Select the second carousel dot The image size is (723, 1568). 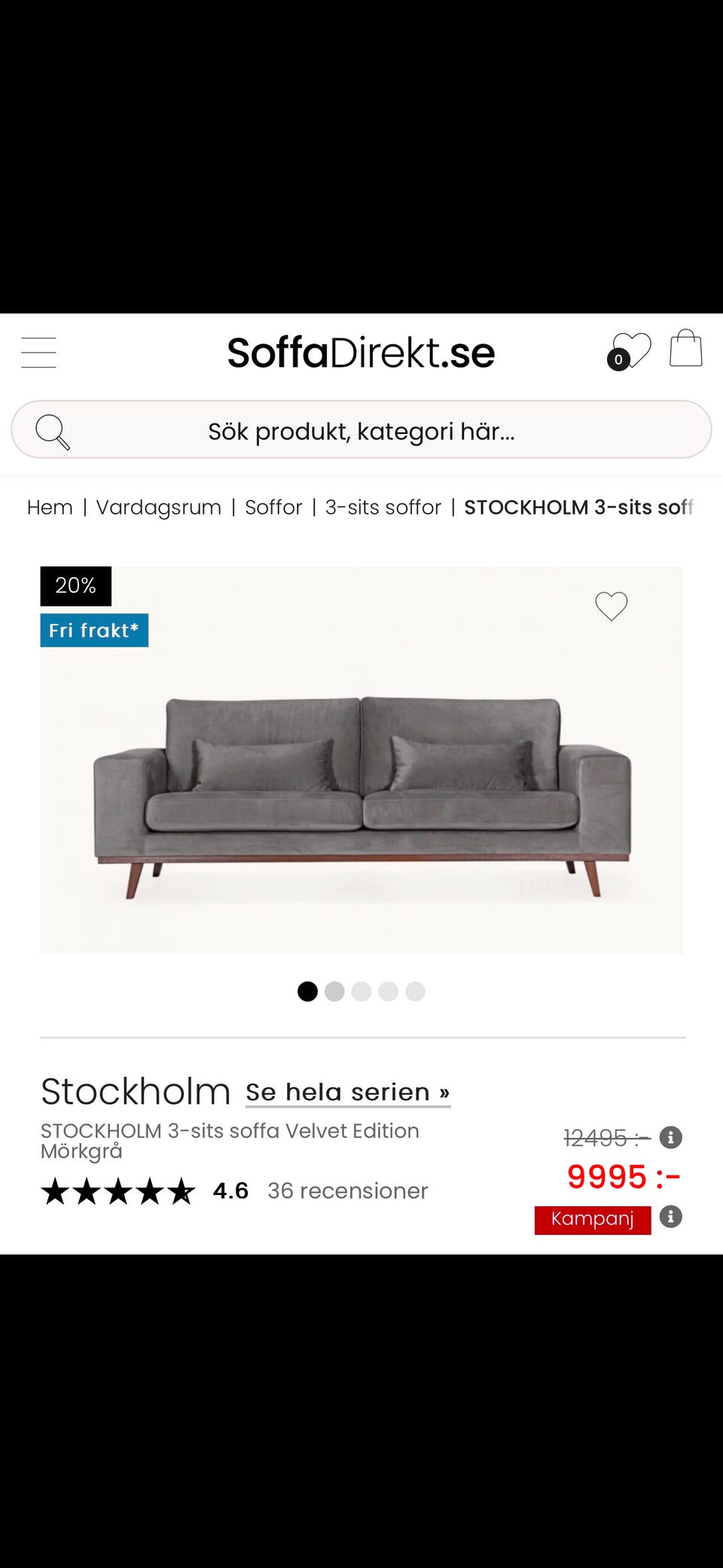pyautogui.click(x=334, y=992)
